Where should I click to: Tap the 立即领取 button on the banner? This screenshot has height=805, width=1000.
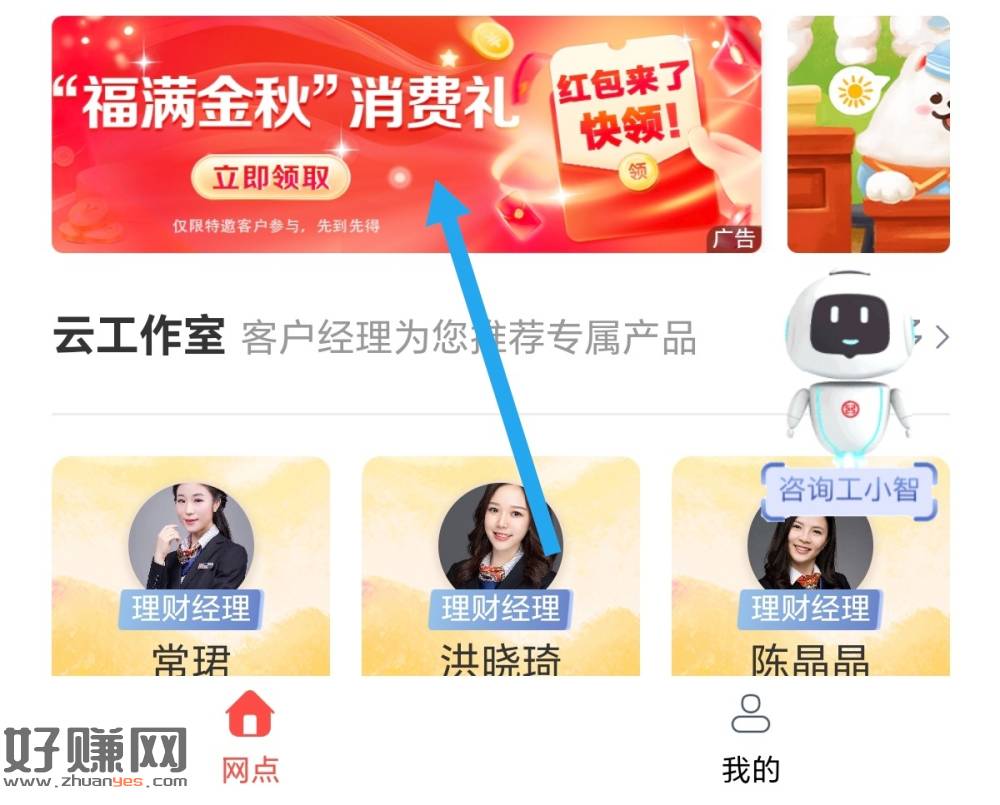270,178
